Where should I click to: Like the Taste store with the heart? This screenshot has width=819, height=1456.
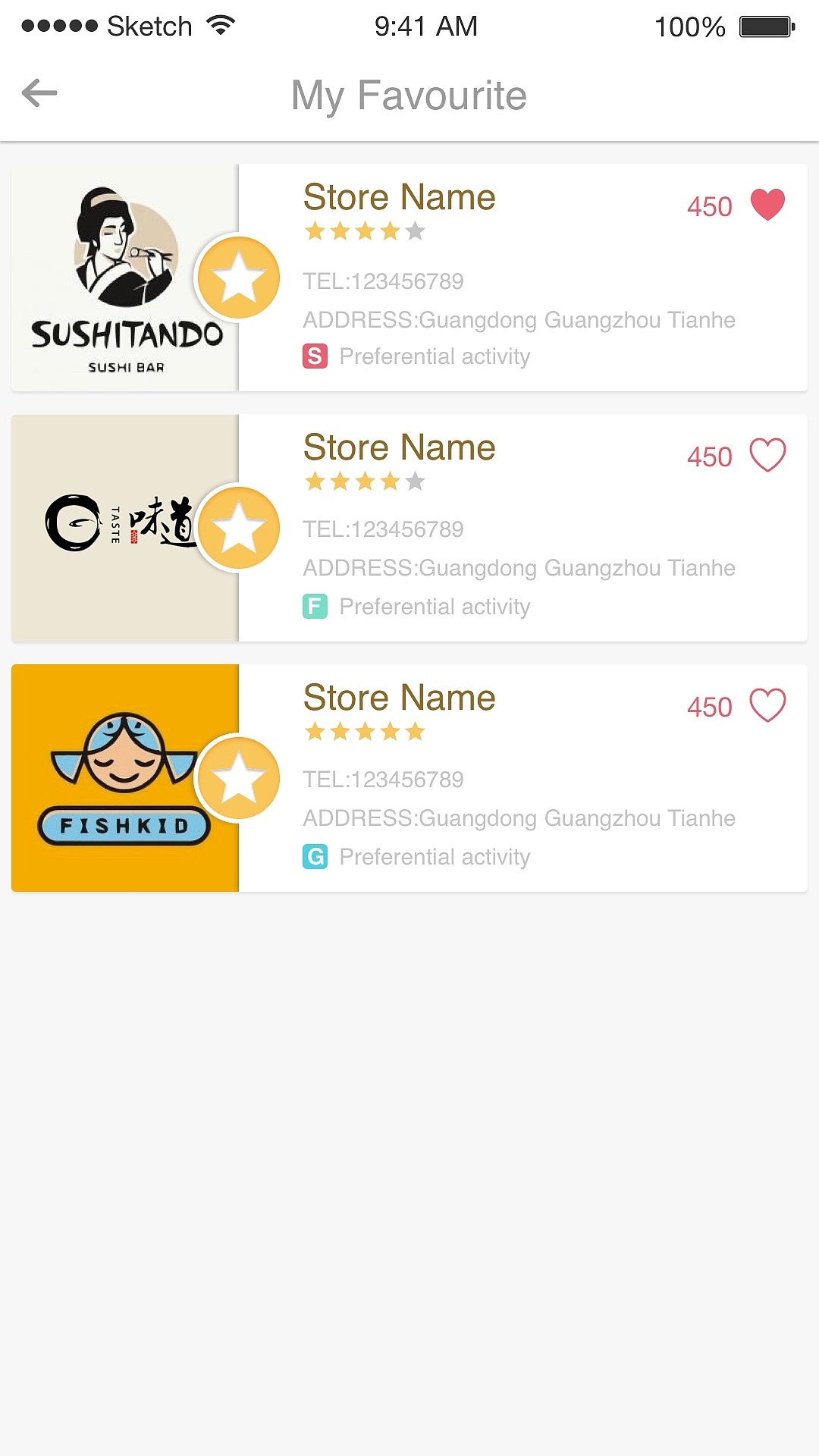(767, 455)
